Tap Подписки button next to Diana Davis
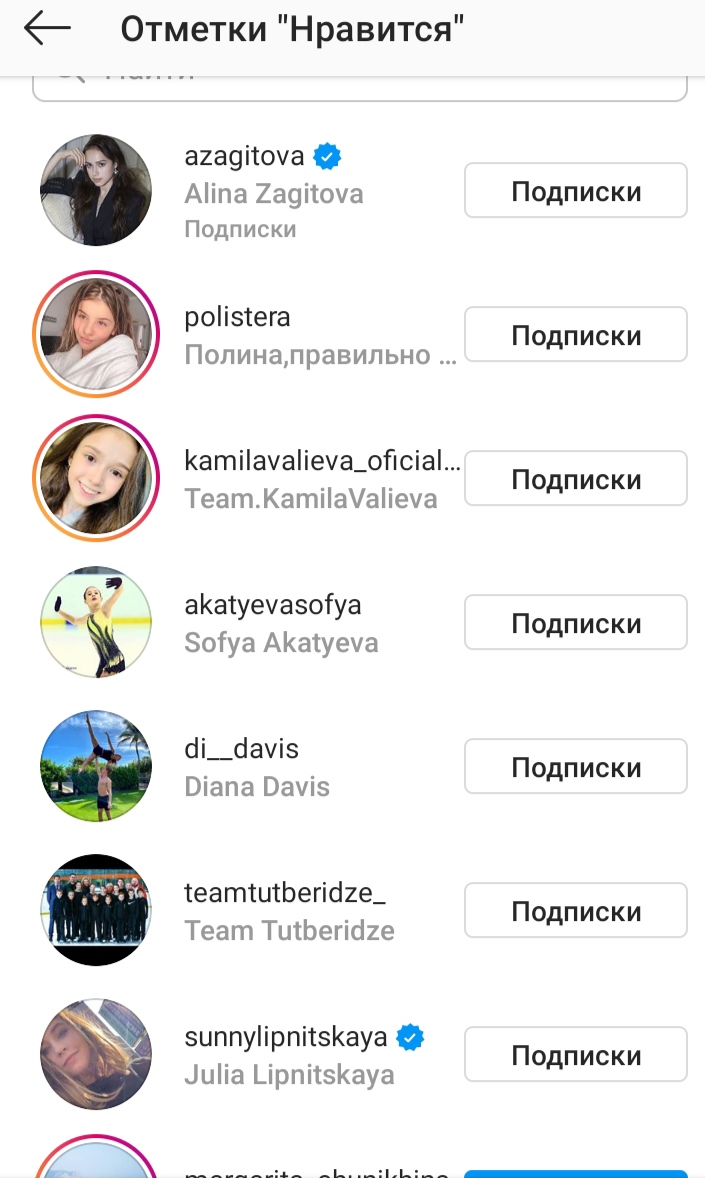 tap(575, 767)
